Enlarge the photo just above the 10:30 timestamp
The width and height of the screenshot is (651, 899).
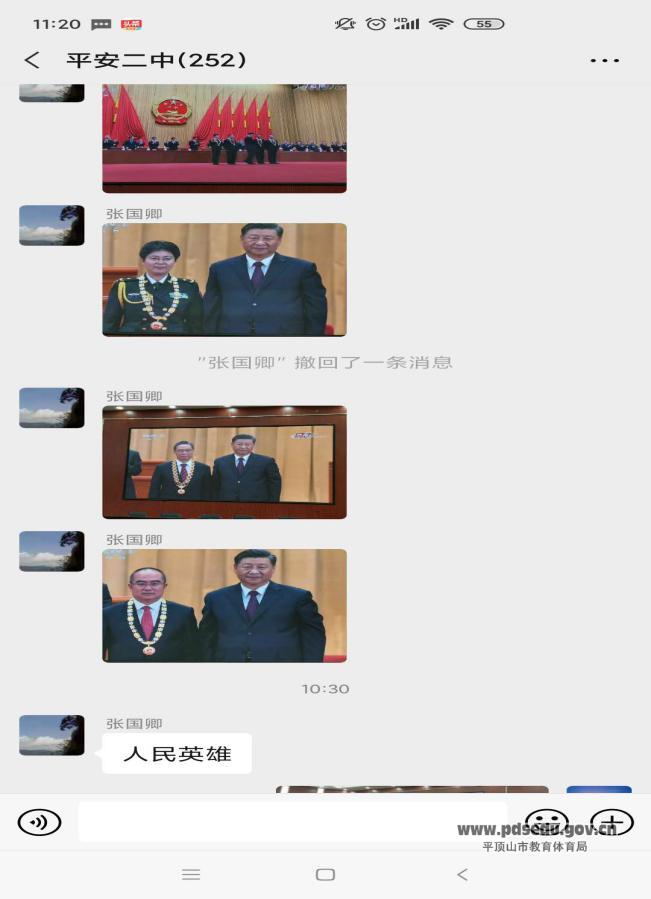pyautogui.click(x=224, y=605)
